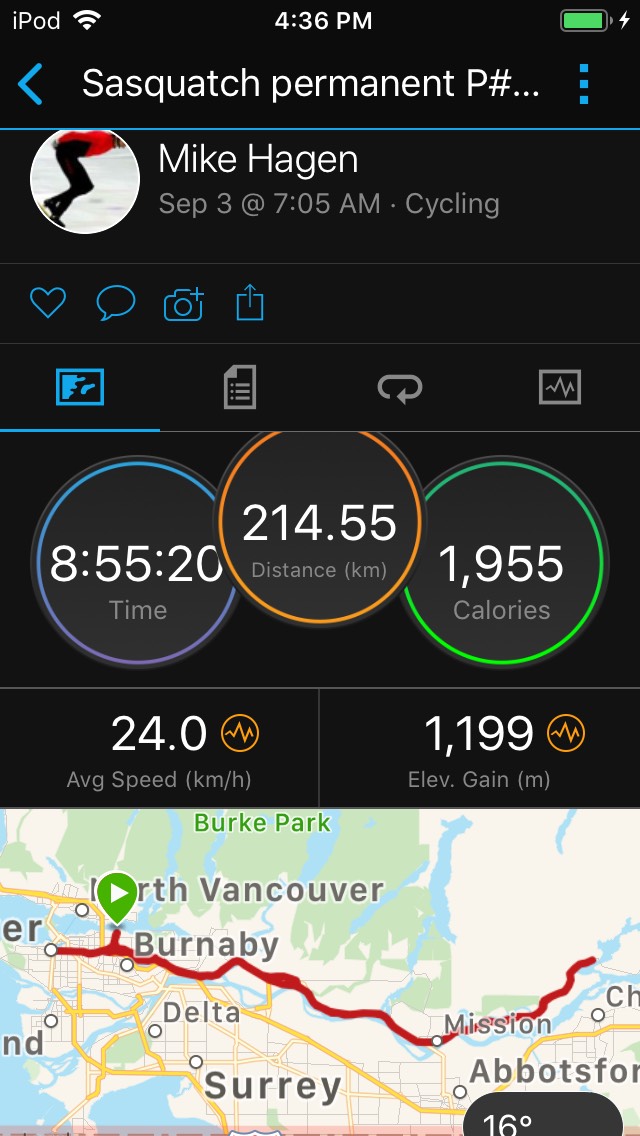Open the Elev. Gain chart icon
Image resolution: width=640 pixels, height=1136 pixels.
point(566,735)
